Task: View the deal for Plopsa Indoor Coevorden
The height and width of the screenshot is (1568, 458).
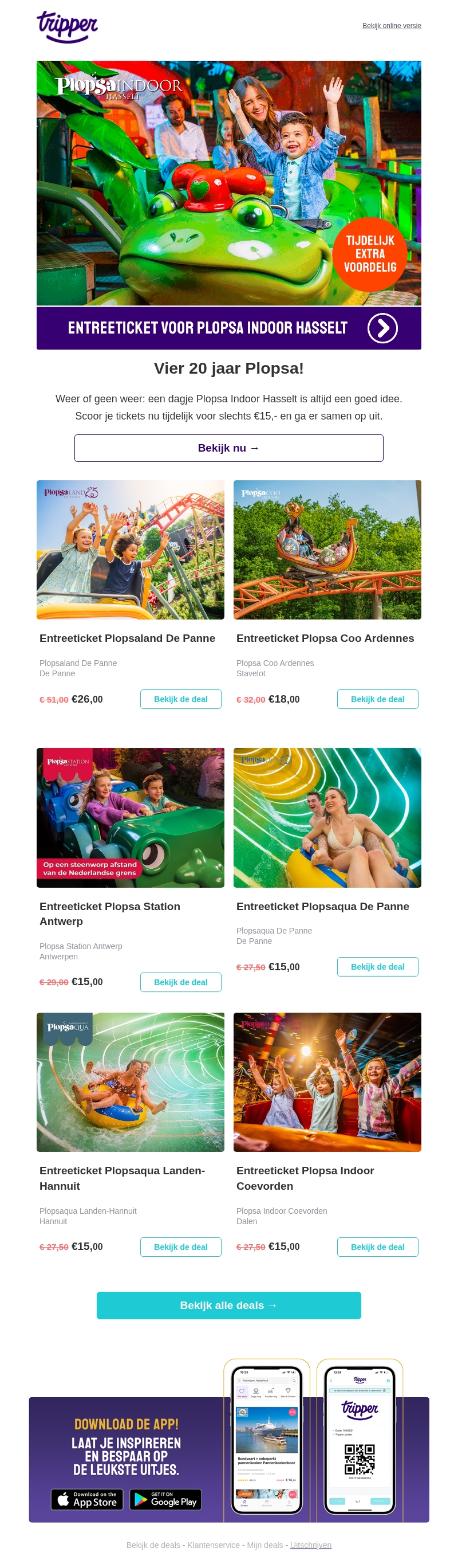Action: (377, 1247)
